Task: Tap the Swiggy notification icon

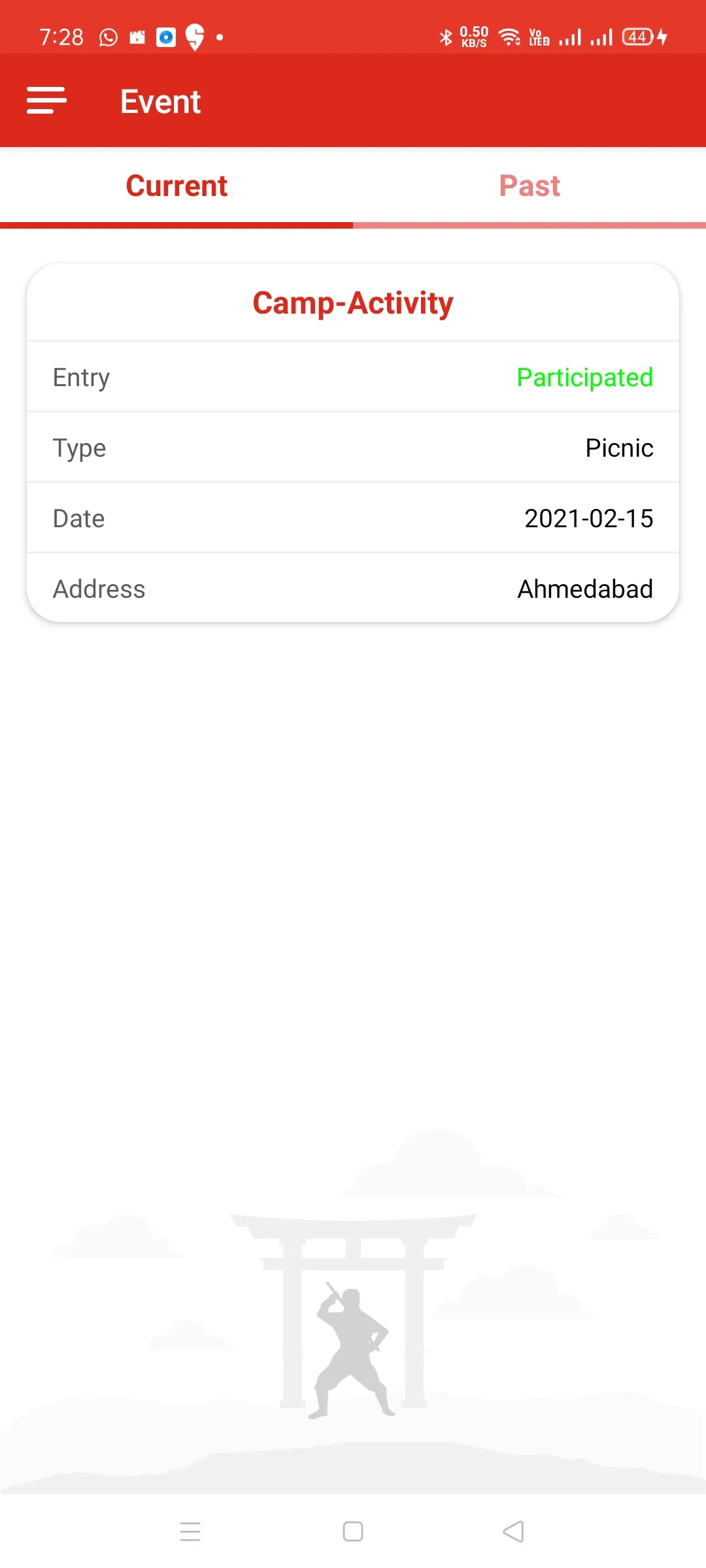Action: [194, 37]
